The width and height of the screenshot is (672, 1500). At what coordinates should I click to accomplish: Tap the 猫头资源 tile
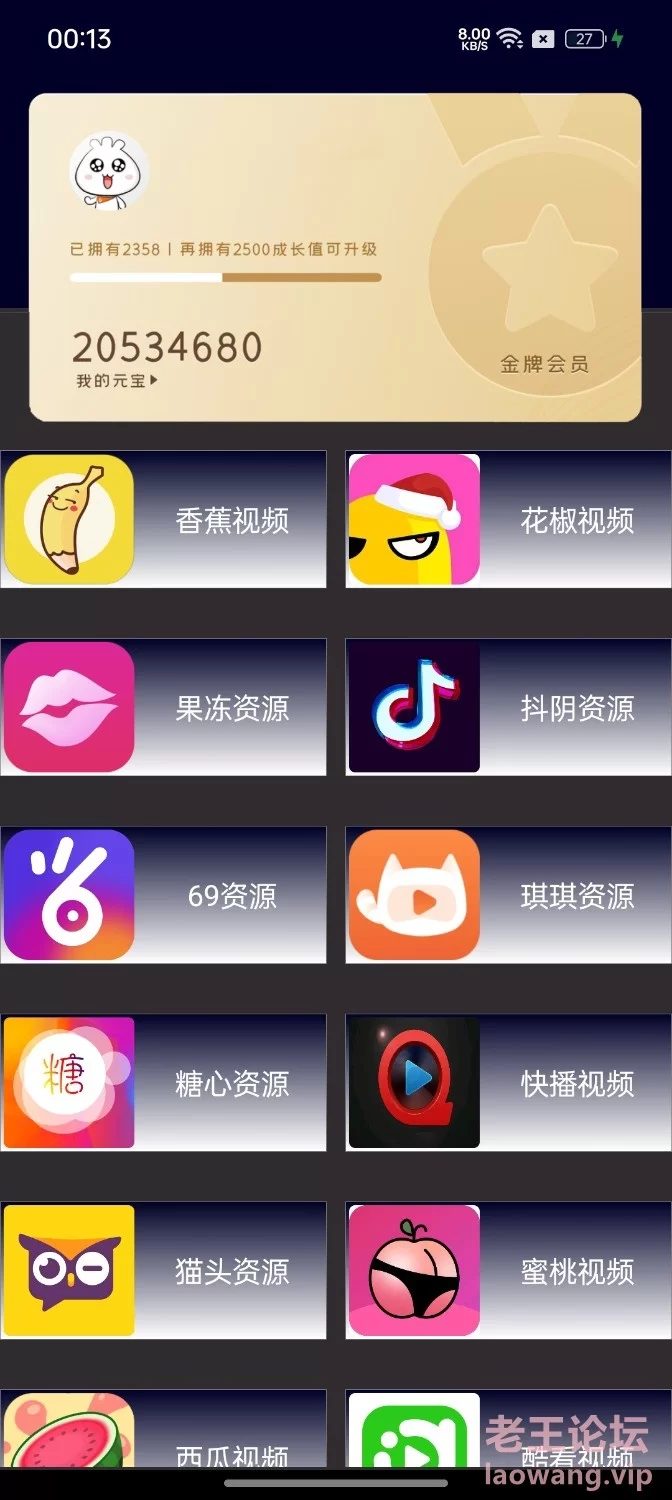point(163,1271)
